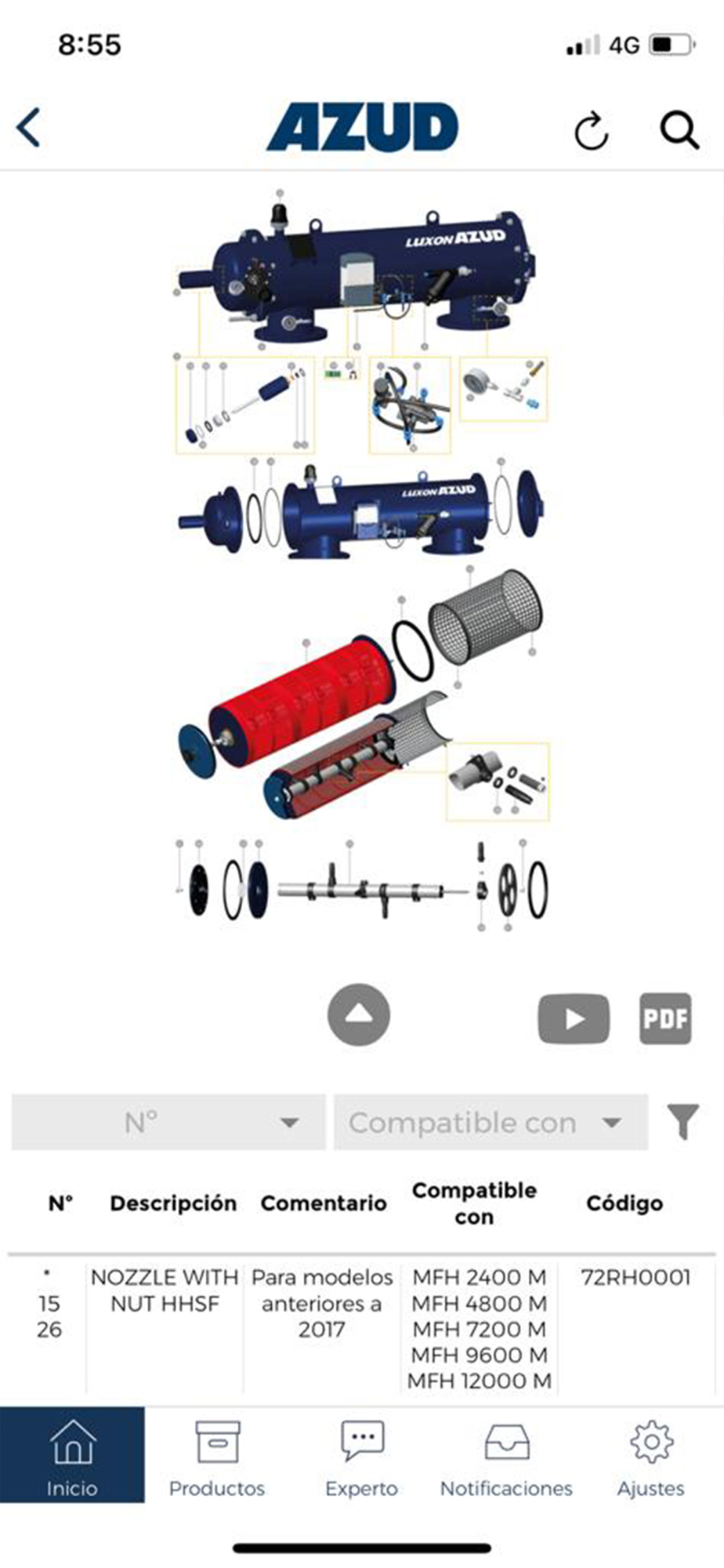Go to the Ajustes tab
Viewport: 724px width, 1568px height.
point(651,1454)
